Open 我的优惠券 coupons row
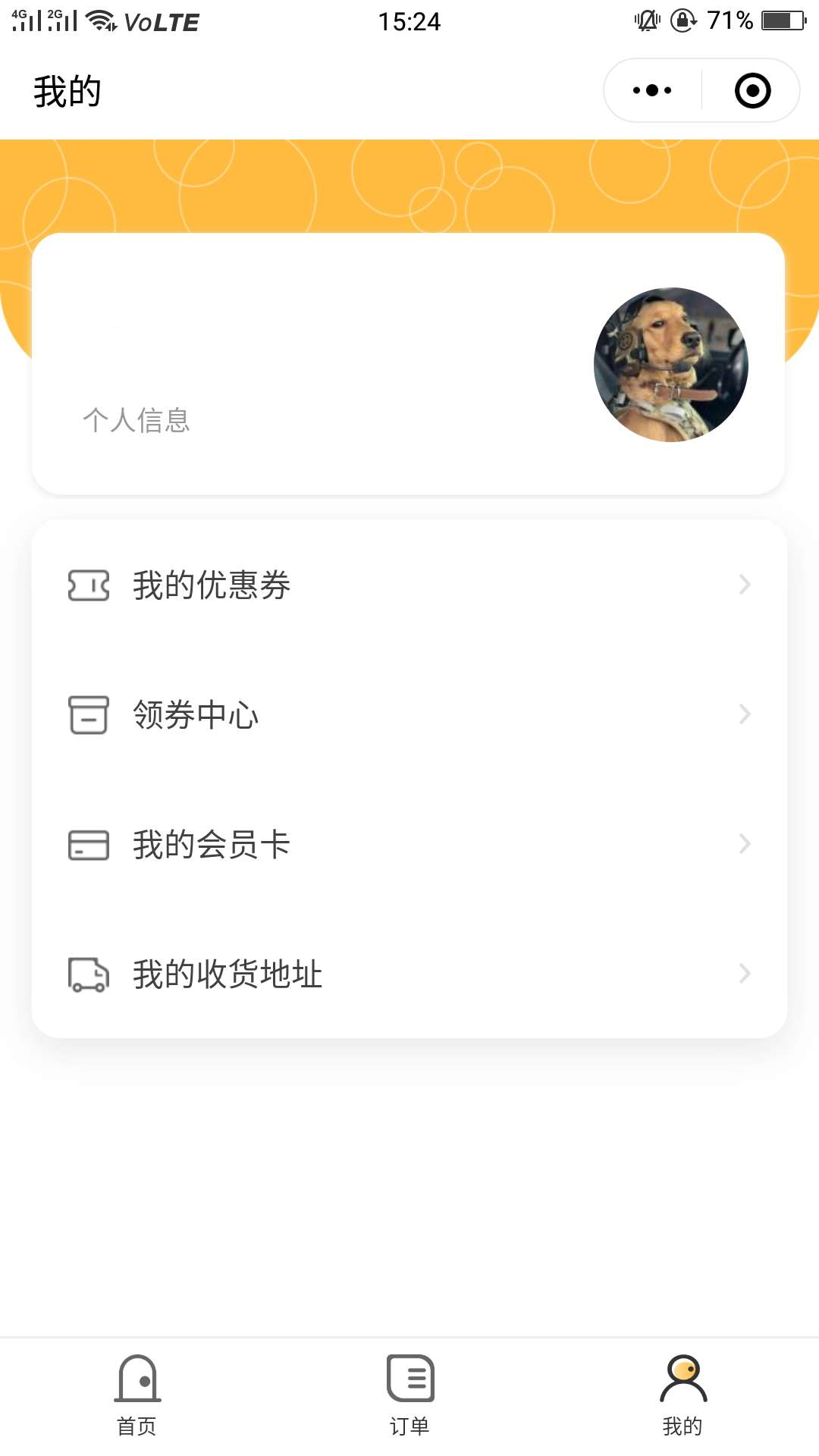Viewport: 819px width, 1456px height. point(409,585)
